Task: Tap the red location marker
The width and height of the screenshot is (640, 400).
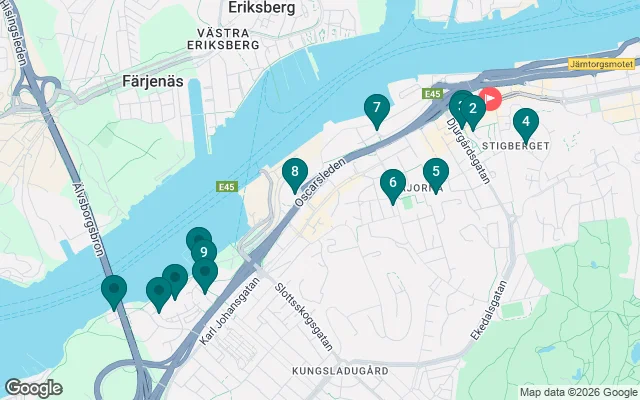Action: [491, 99]
